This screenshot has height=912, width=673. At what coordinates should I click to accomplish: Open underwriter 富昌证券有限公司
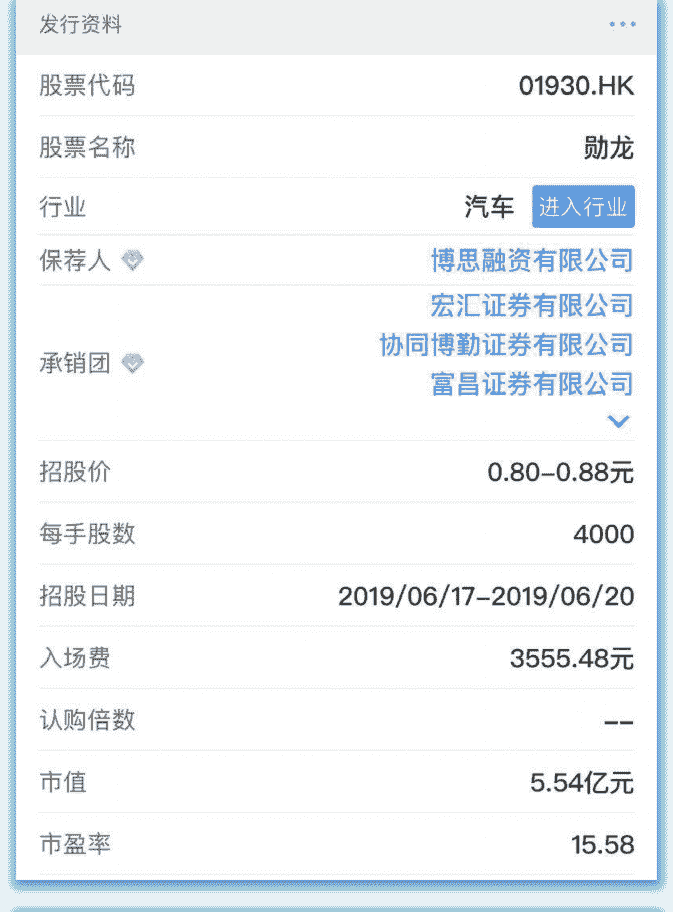point(532,383)
